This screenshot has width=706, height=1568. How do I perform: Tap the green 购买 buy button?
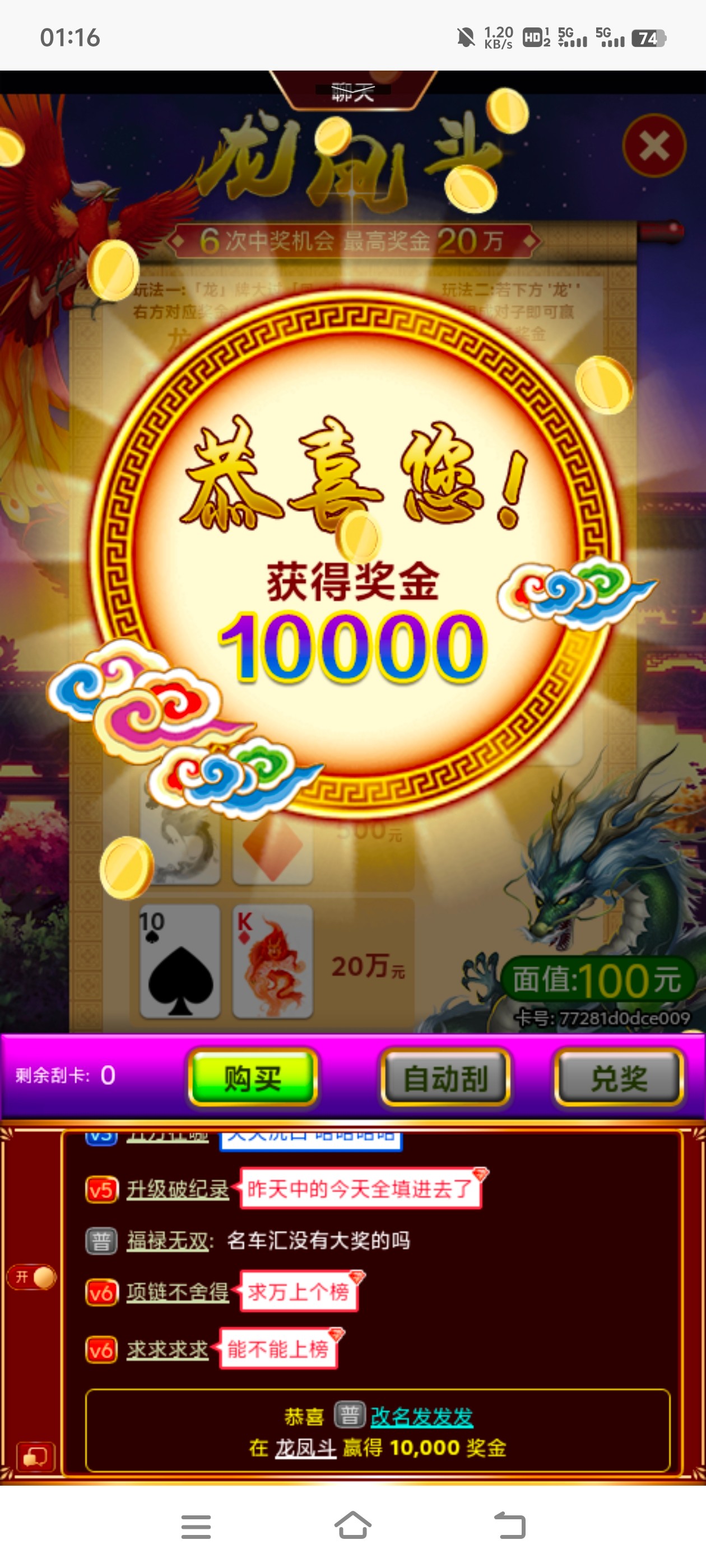pos(253,1078)
